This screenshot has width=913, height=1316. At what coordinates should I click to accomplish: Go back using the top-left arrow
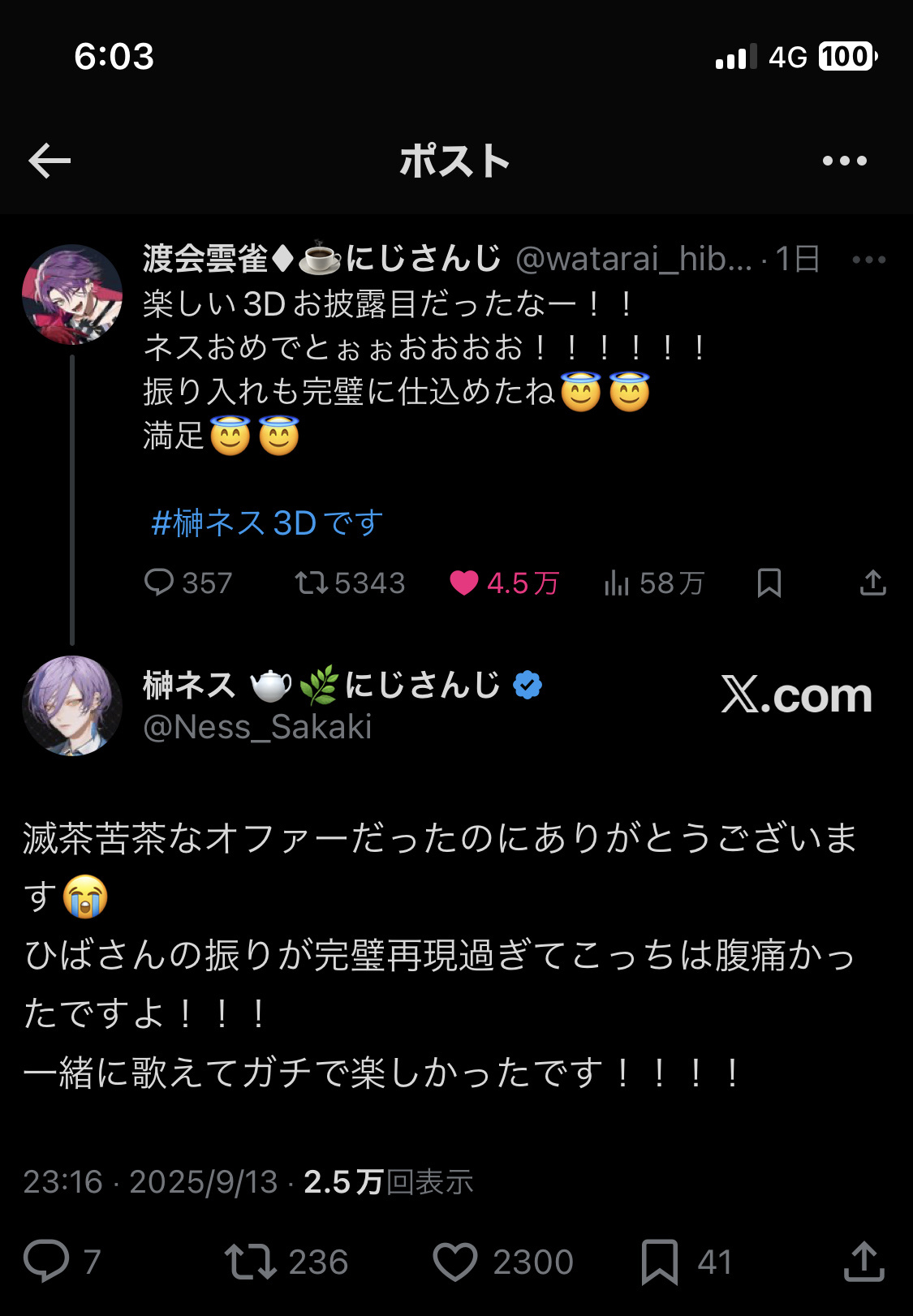point(50,161)
